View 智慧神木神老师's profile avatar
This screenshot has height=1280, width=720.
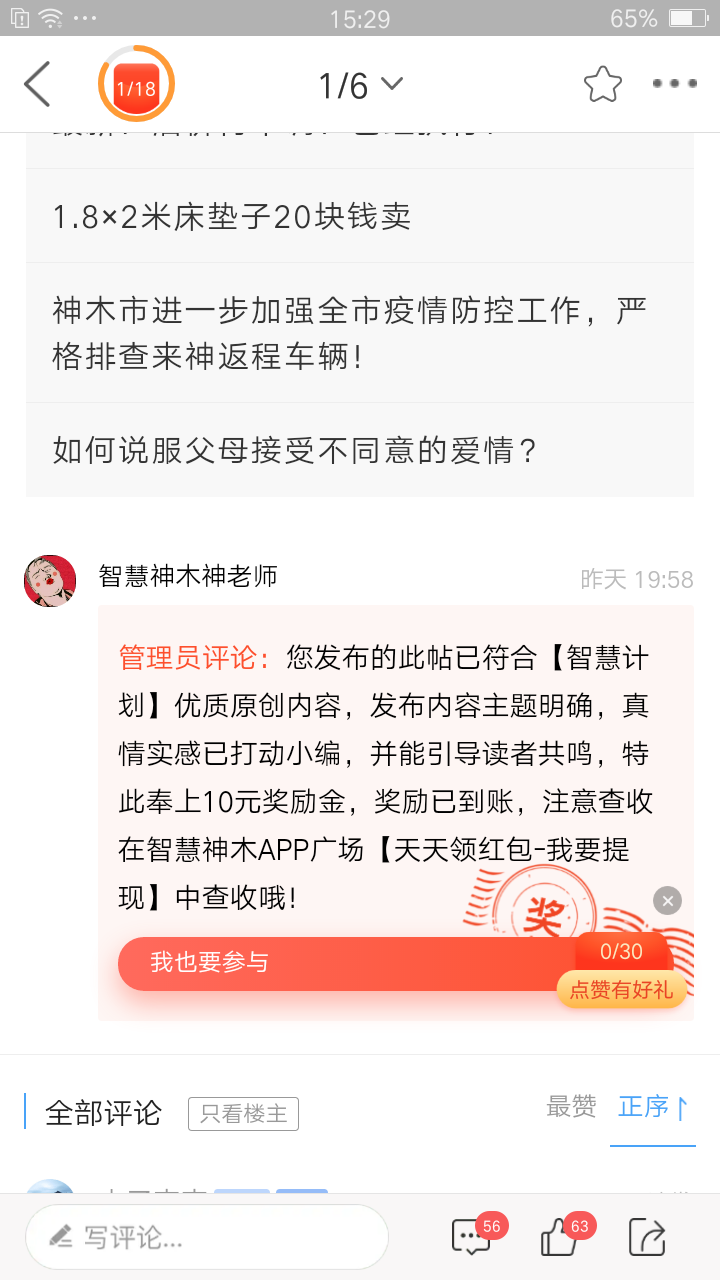(x=50, y=581)
